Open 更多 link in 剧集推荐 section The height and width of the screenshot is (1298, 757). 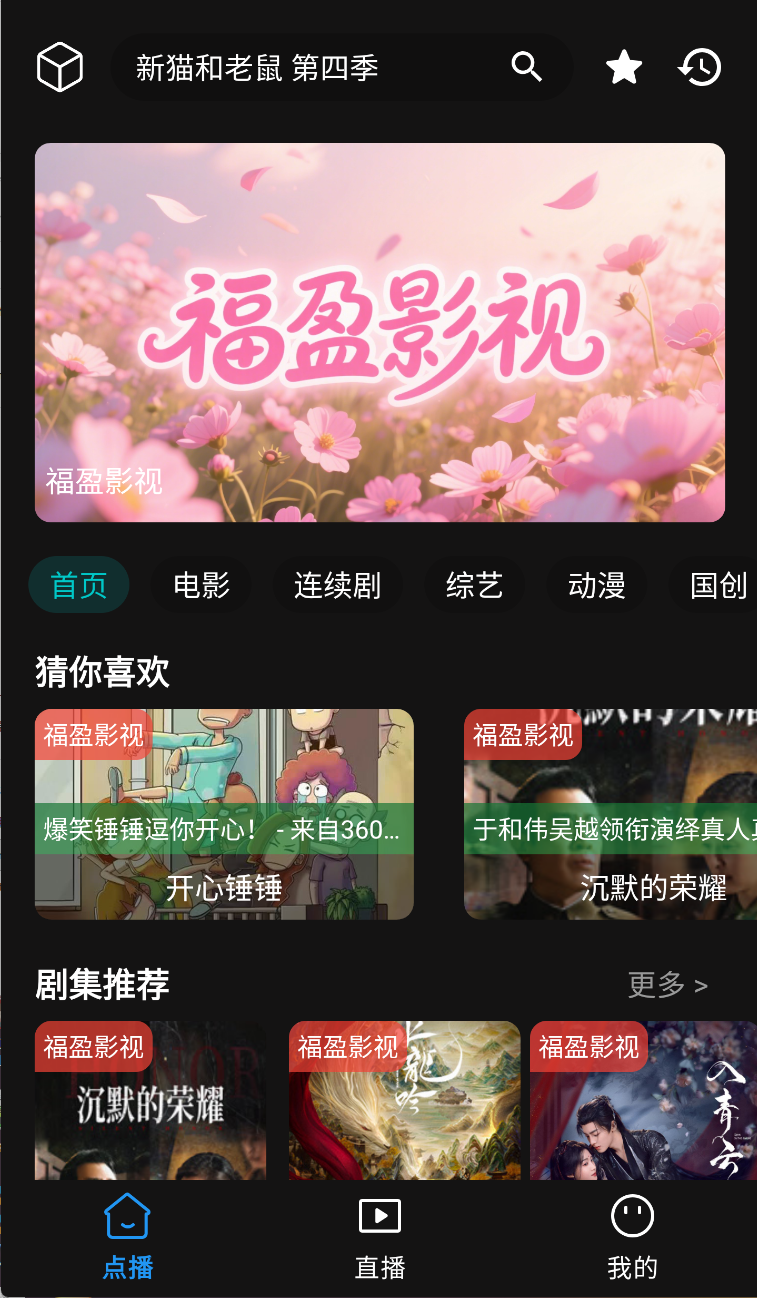pos(668,985)
